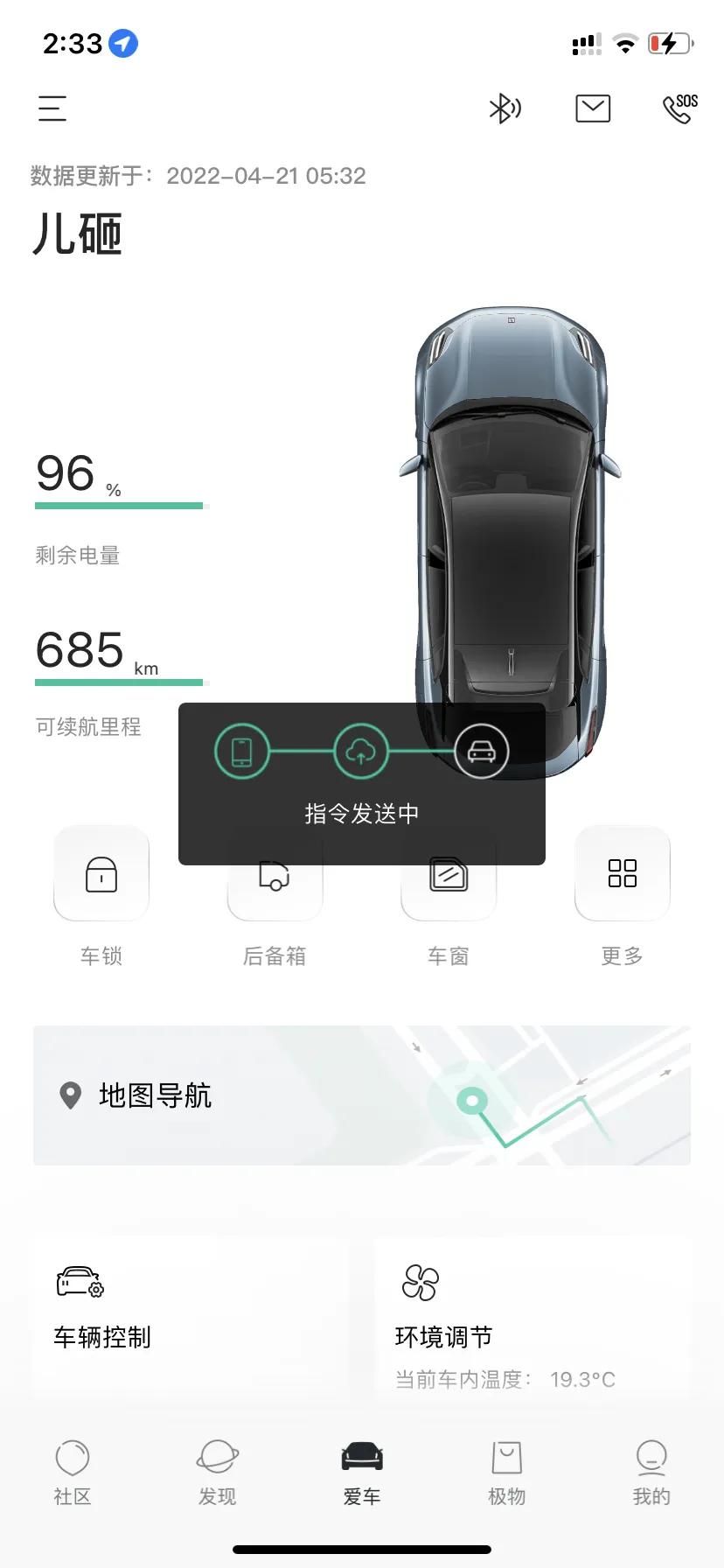Go to the 极物 tab
724x1568 pixels.
506,1473
